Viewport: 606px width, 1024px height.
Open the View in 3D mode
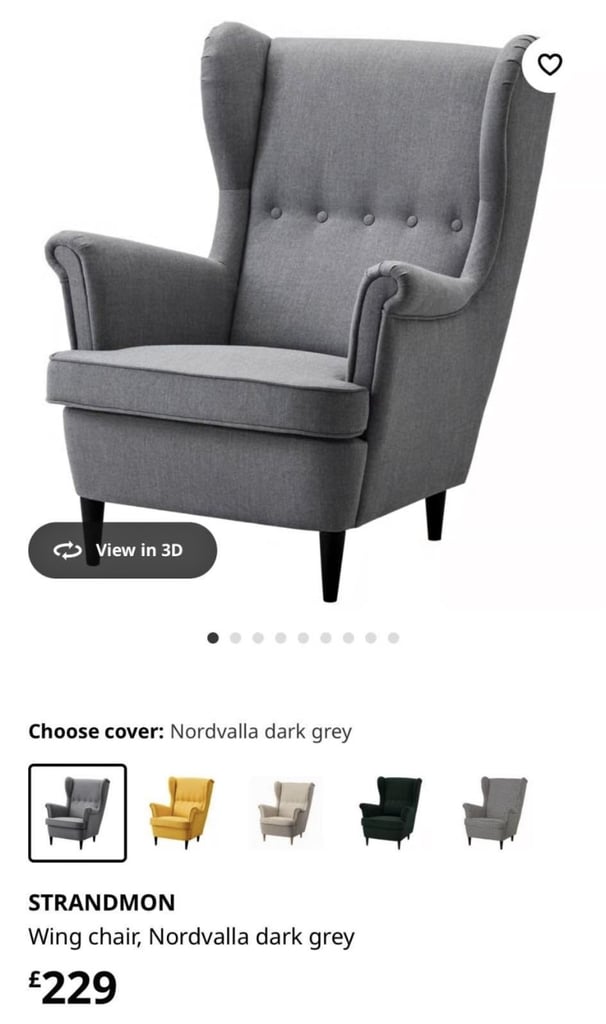coord(122,550)
